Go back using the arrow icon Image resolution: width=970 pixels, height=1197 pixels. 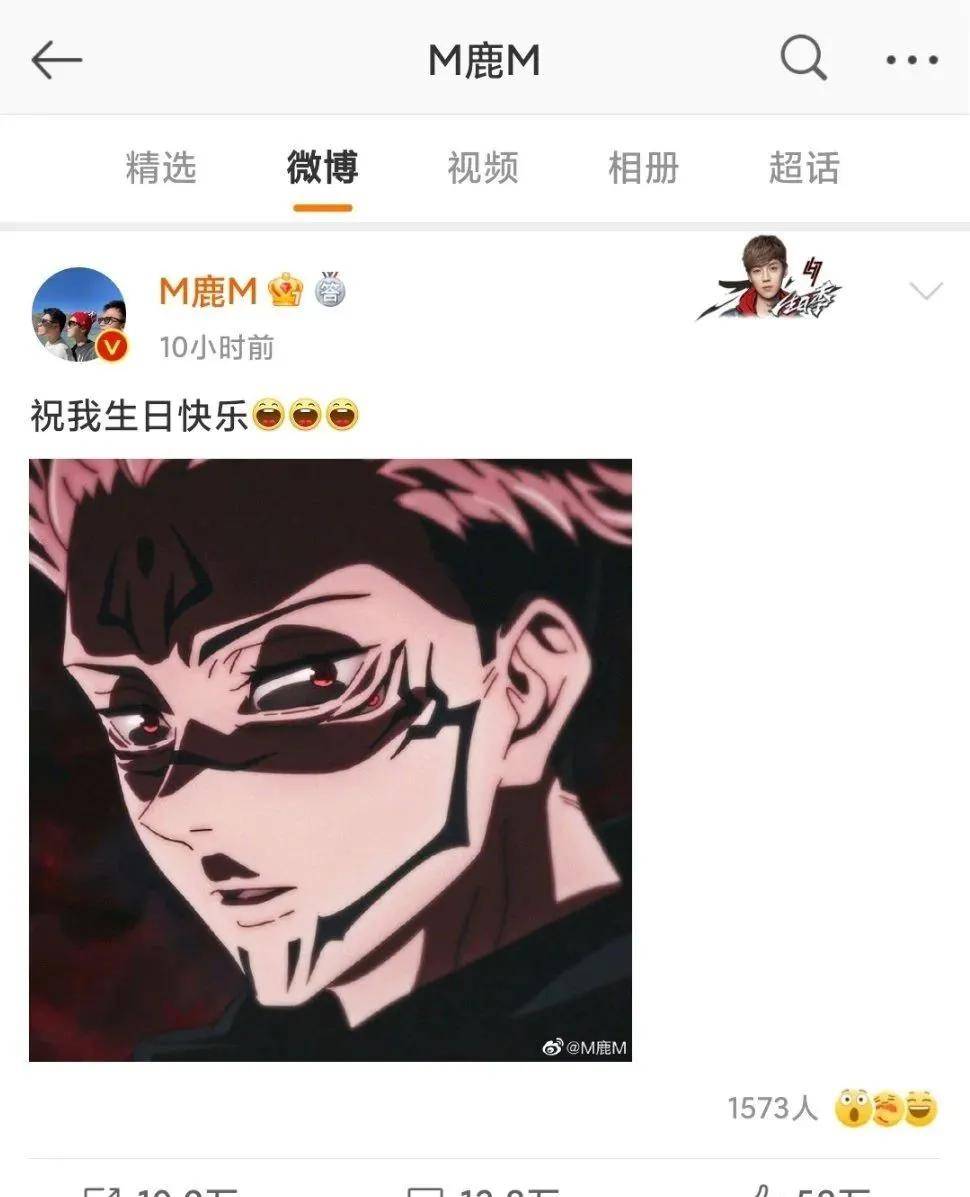tap(56, 62)
